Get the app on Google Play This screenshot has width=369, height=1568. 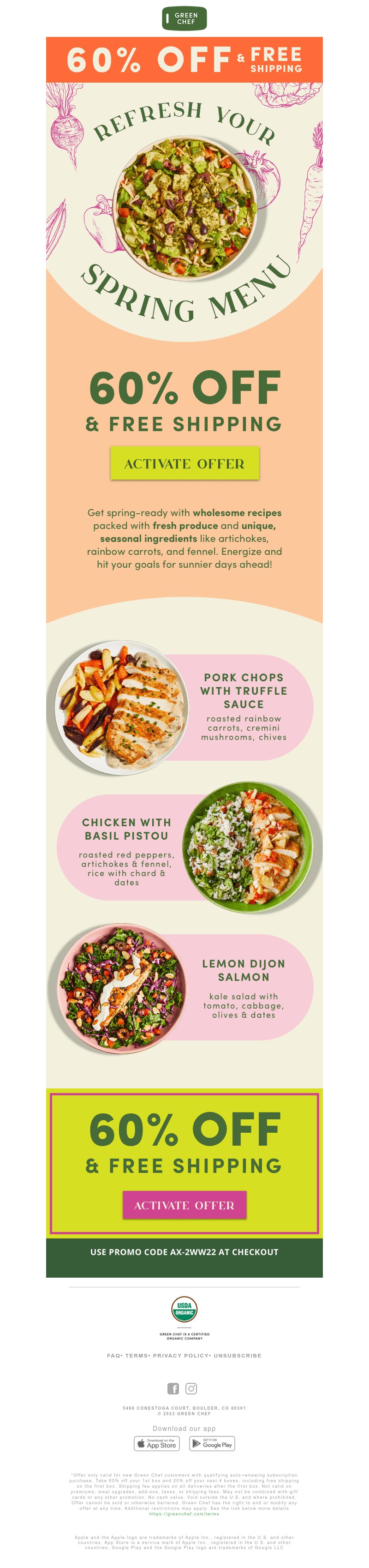[212, 1444]
